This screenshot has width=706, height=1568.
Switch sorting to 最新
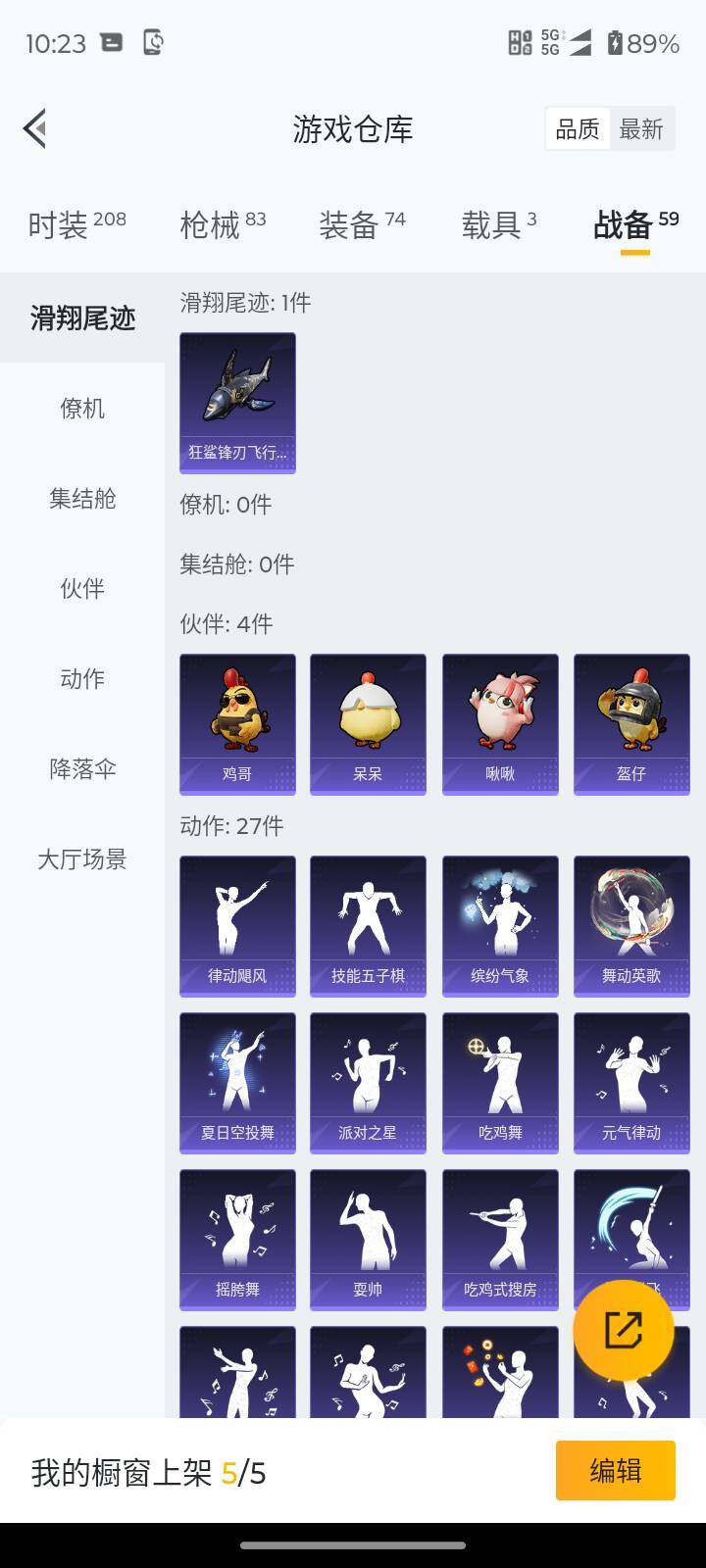click(642, 128)
